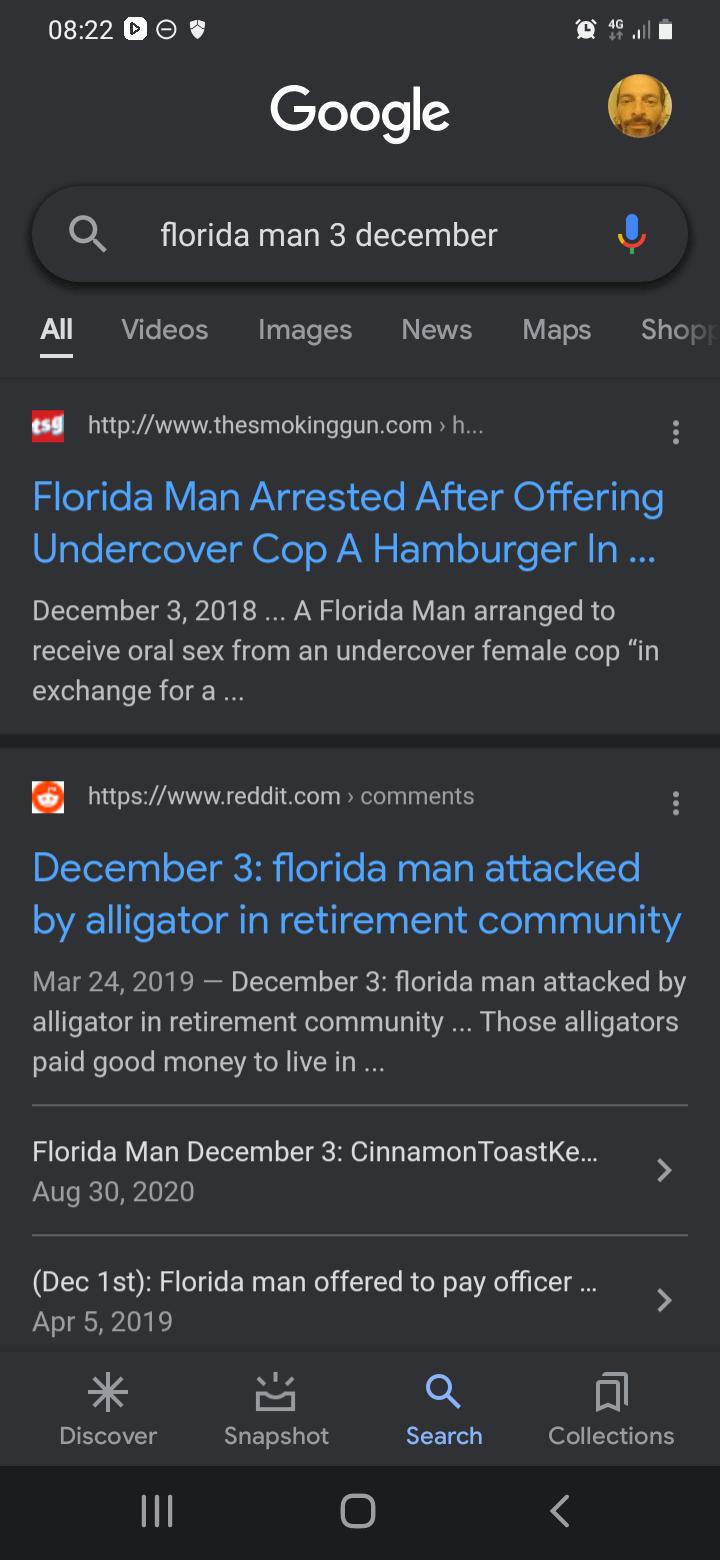
Task: Go back using the system back button
Action: click(x=560, y=1511)
